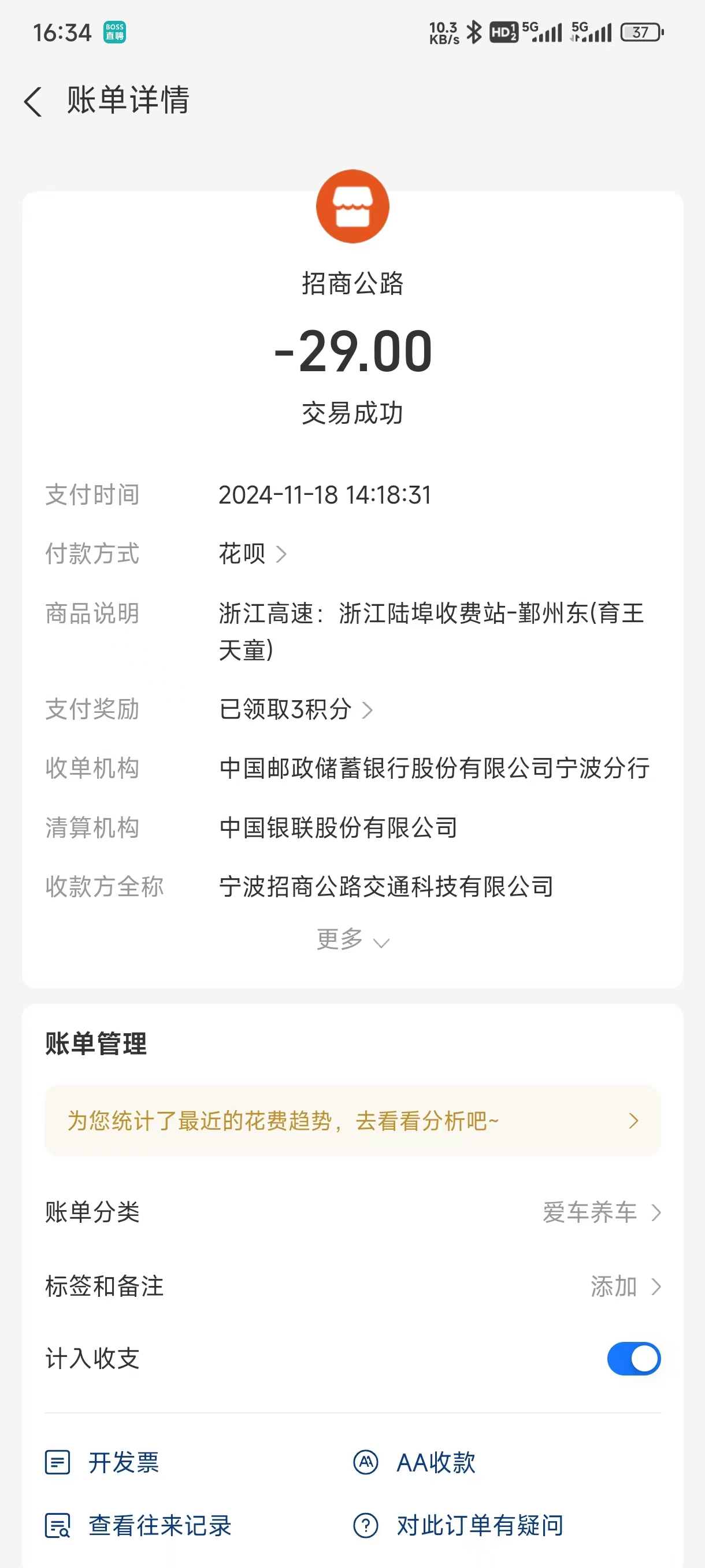Open 花呗 payment method details
This screenshot has width=705, height=1568.
pyautogui.click(x=253, y=554)
